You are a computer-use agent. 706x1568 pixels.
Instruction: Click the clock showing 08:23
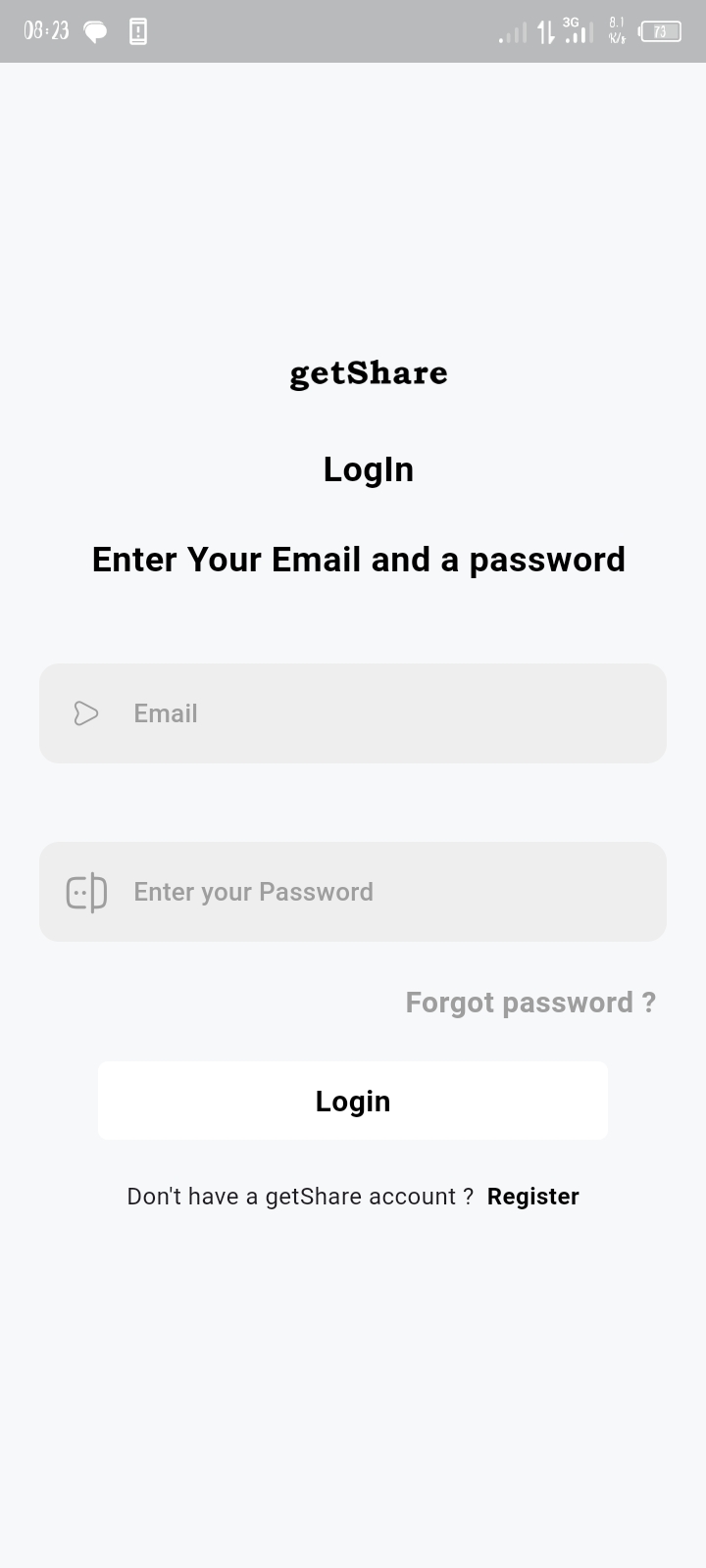[45, 30]
